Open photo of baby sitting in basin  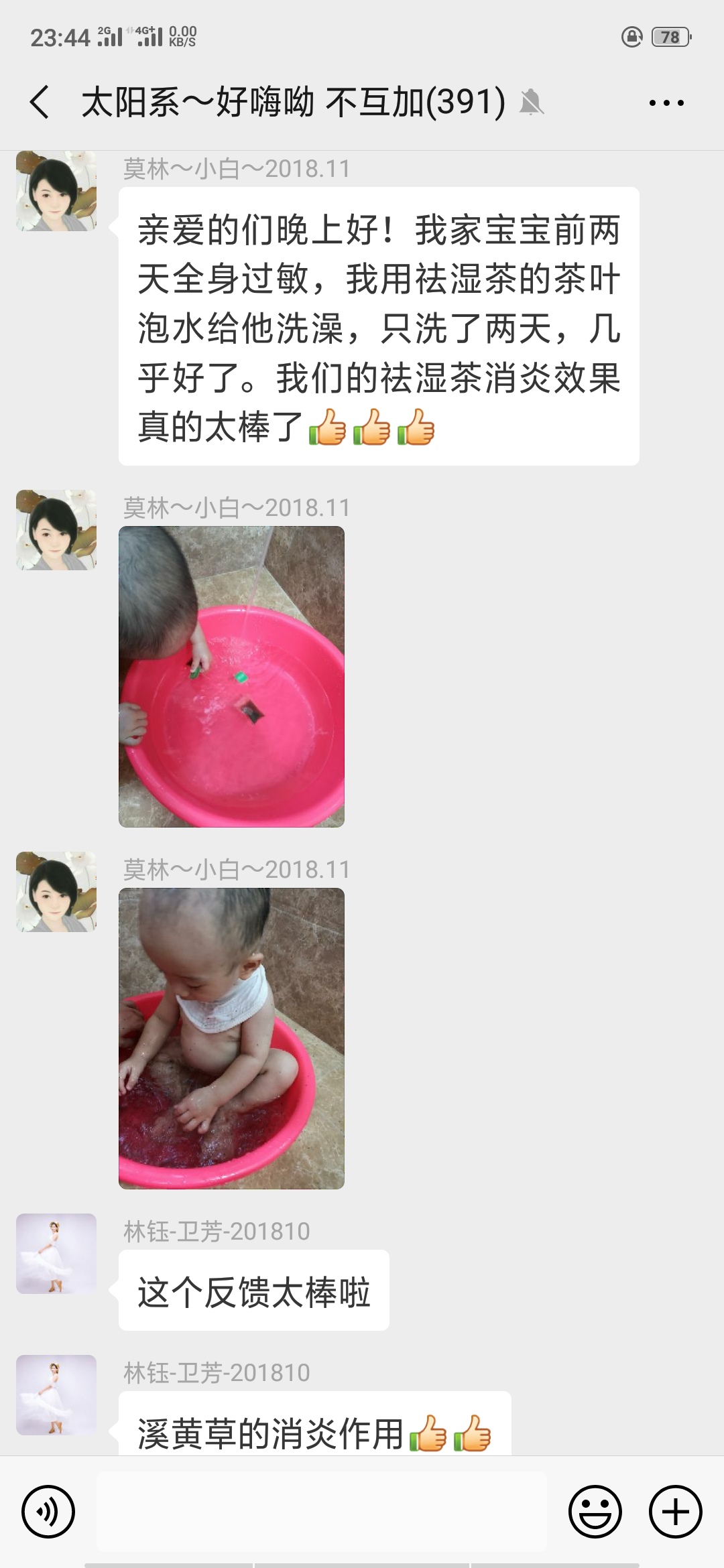231,1038
